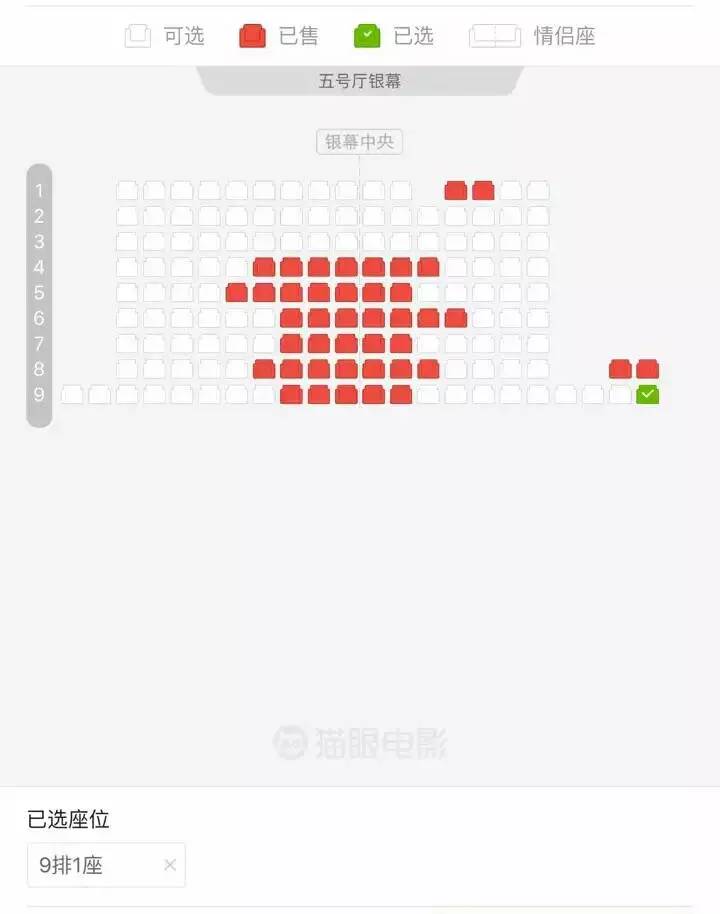The width and height of the screenshot is (720, 914).
Task: Click the 可选 available seat legend icon
Action: click(x=139, y=36)
